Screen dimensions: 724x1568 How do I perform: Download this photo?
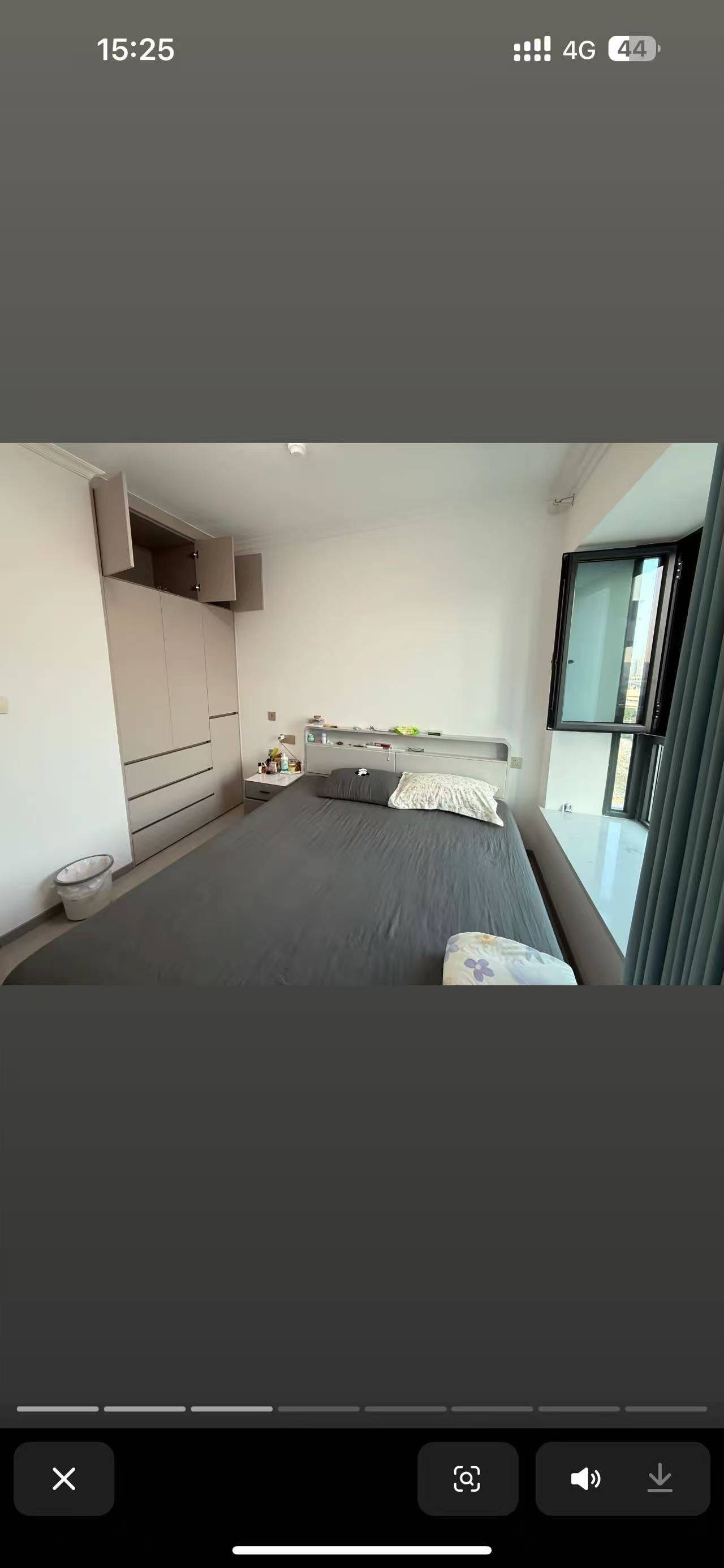(x=660, y=1479)
